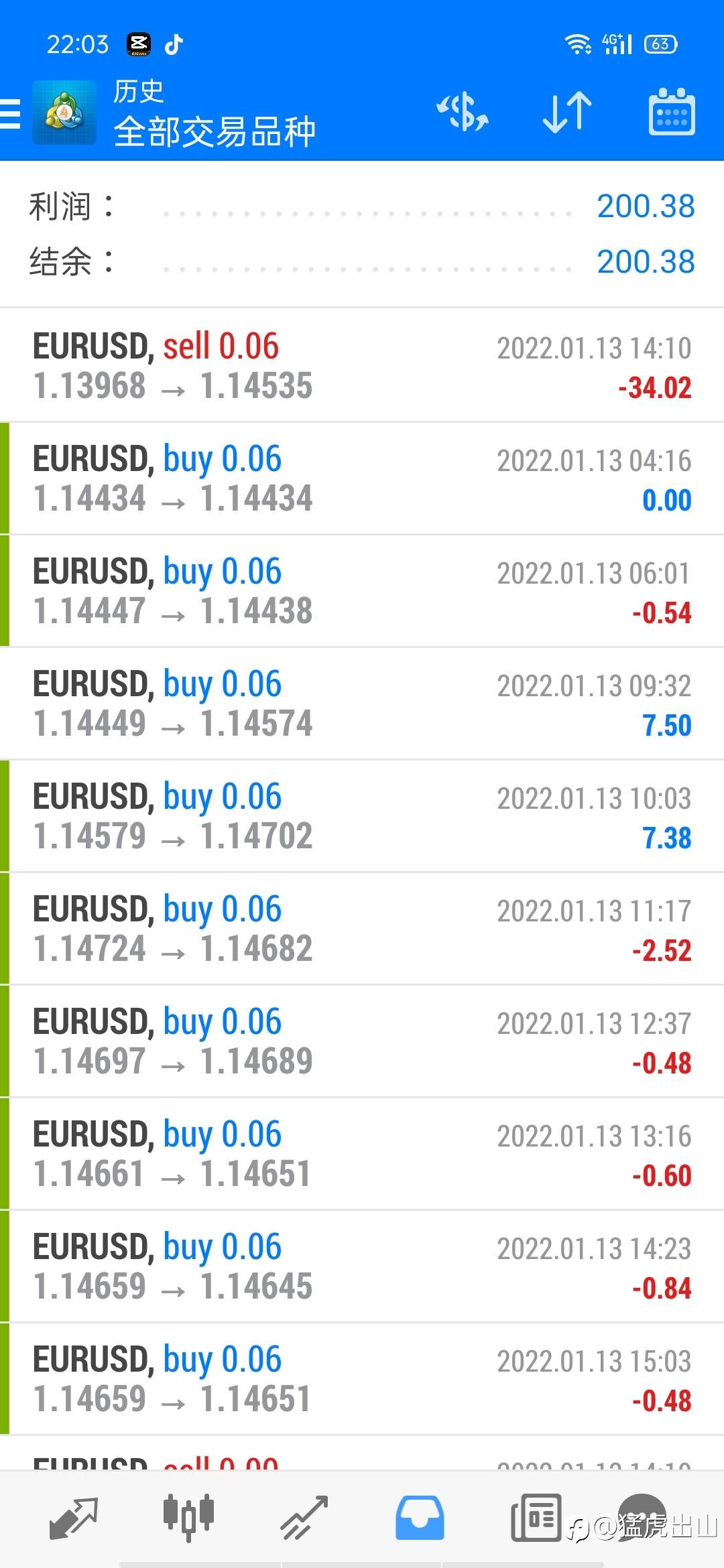
Task: Open the EURUSD buy trade losing 0.60
Action: [362, 1154]
